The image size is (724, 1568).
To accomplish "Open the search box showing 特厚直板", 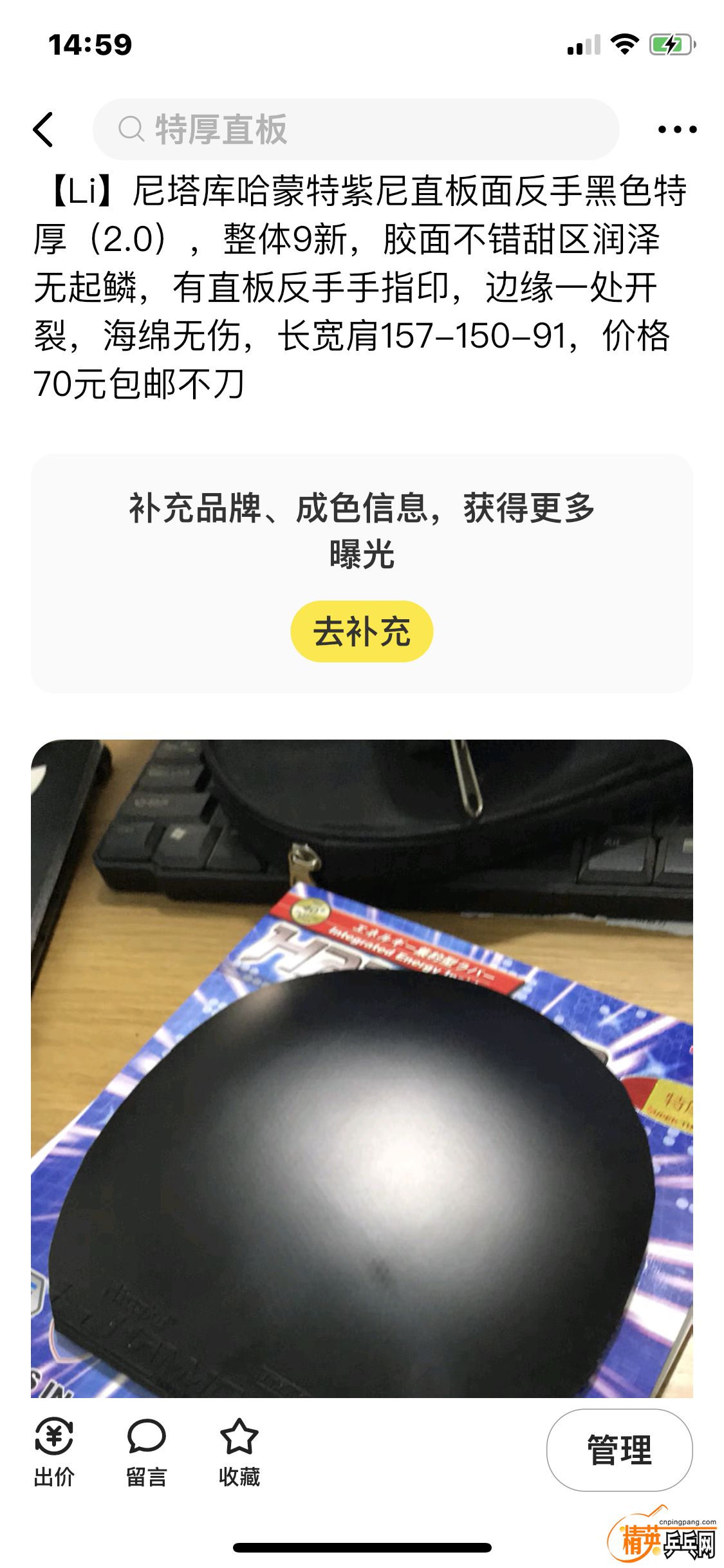I will [x=355, y=129].
